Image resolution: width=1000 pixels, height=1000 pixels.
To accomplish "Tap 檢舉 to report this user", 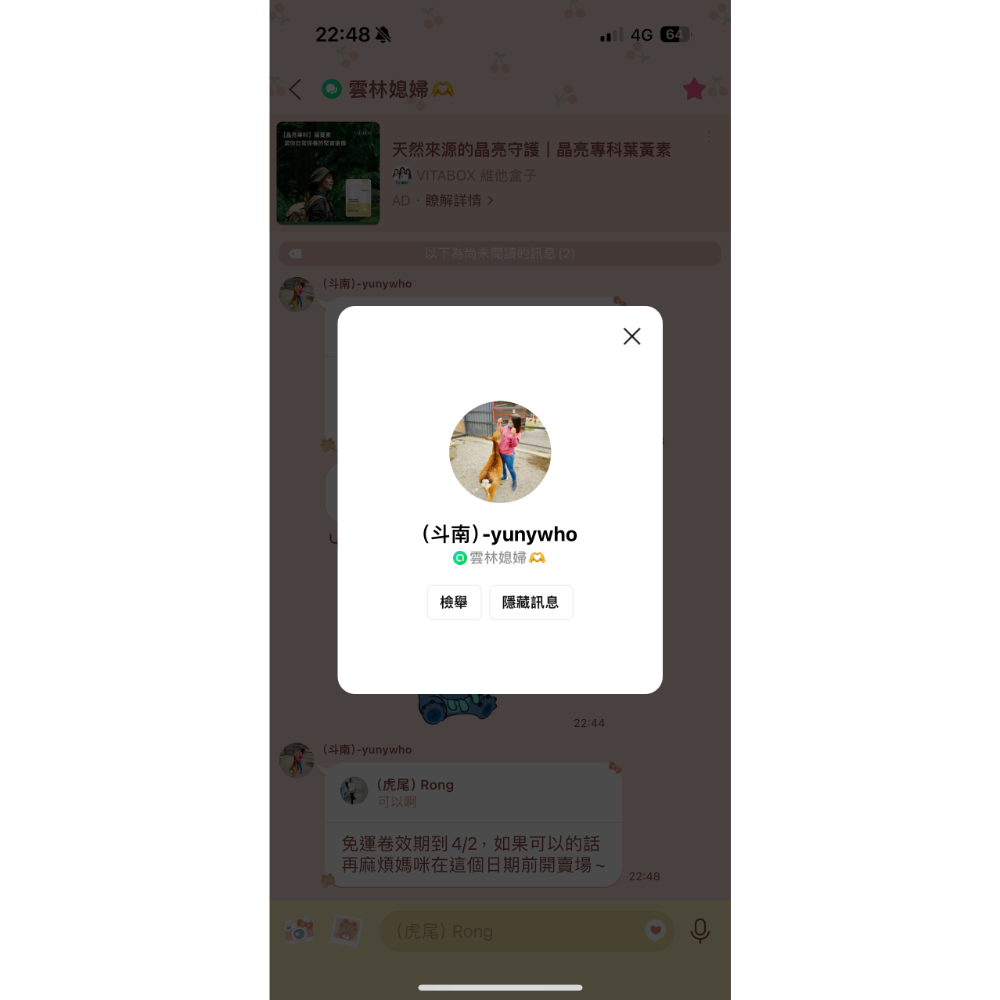I will pos(454,603).
